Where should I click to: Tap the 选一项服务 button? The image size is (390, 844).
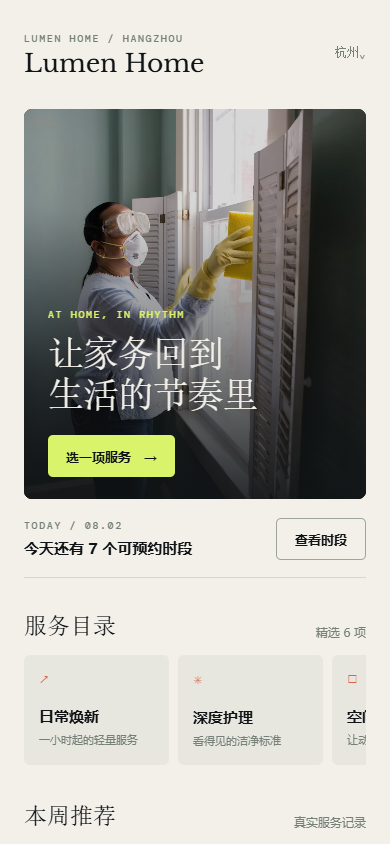[111, 456]
